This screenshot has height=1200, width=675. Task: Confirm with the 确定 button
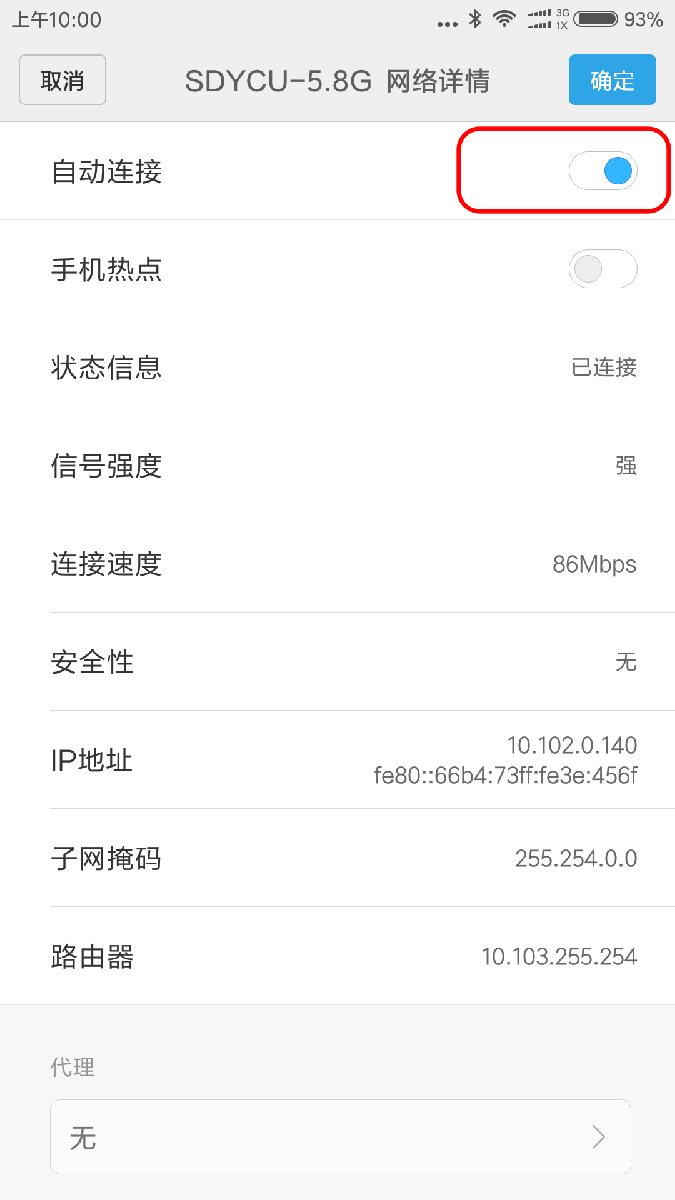[612, 80]
